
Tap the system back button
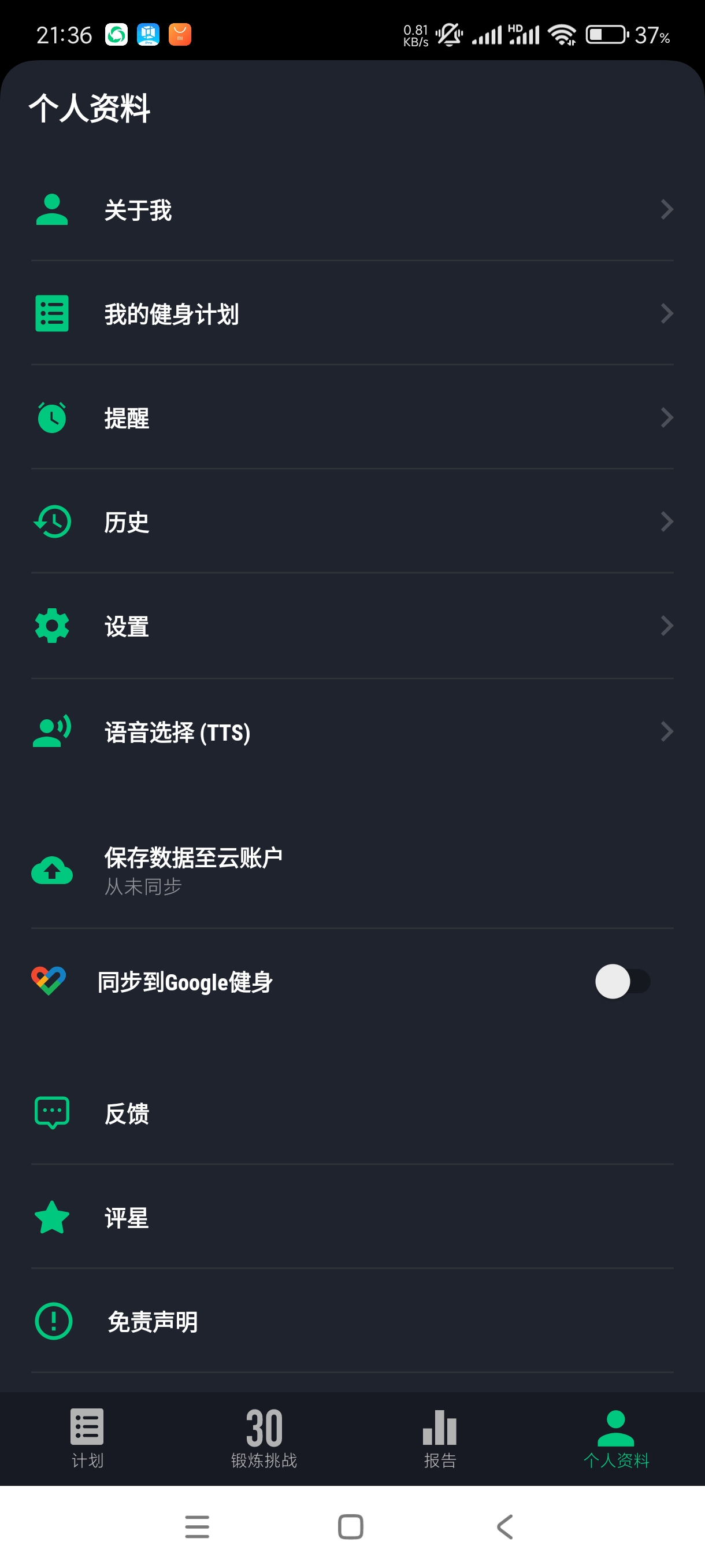point(505,1526)
